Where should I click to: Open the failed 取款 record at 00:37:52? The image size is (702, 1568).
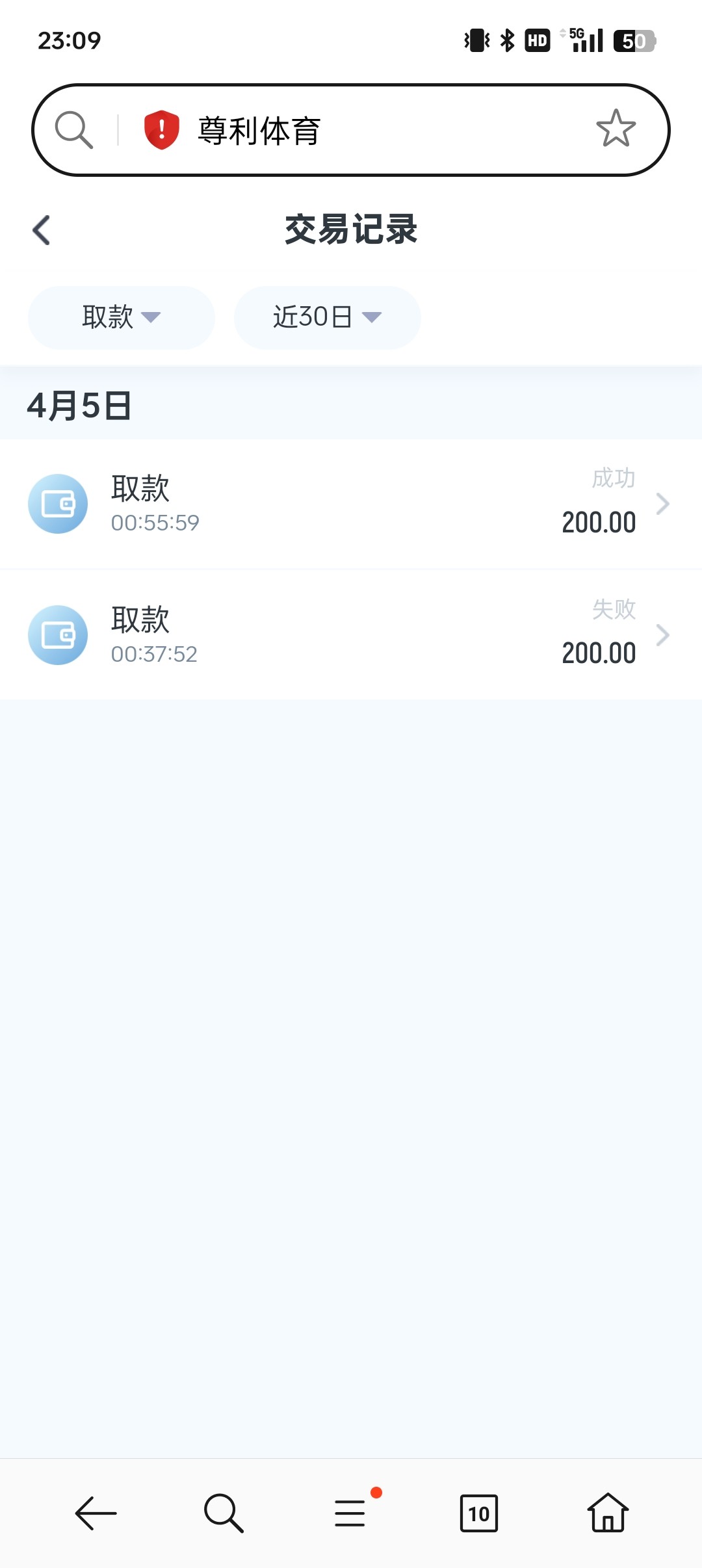pyautogui.click(x=351, y=635)
